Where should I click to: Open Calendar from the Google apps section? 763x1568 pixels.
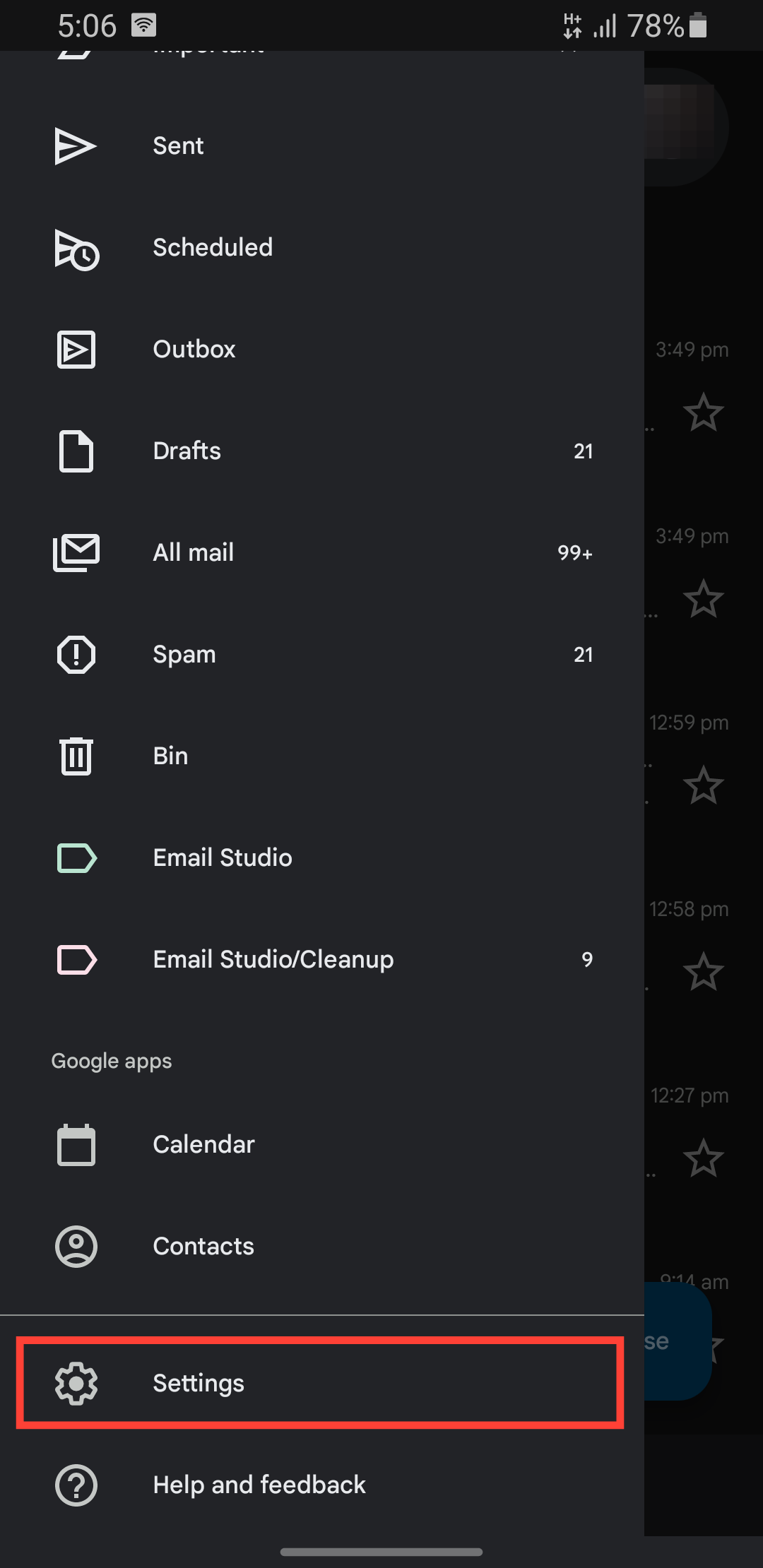tap(76, 1145)
